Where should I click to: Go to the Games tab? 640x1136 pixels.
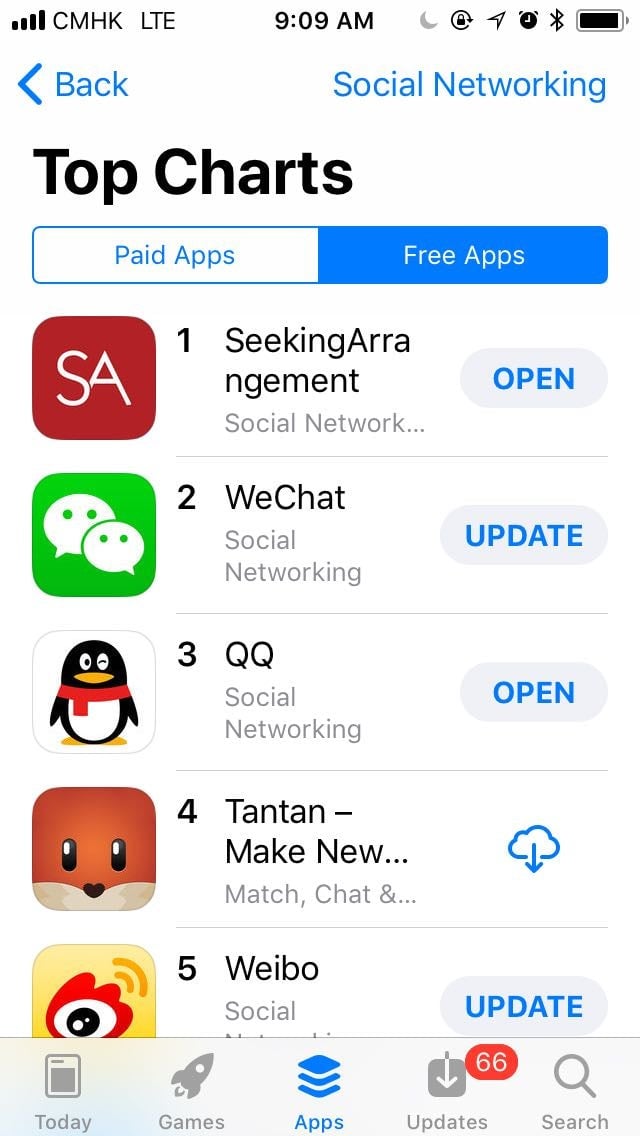192,1092
